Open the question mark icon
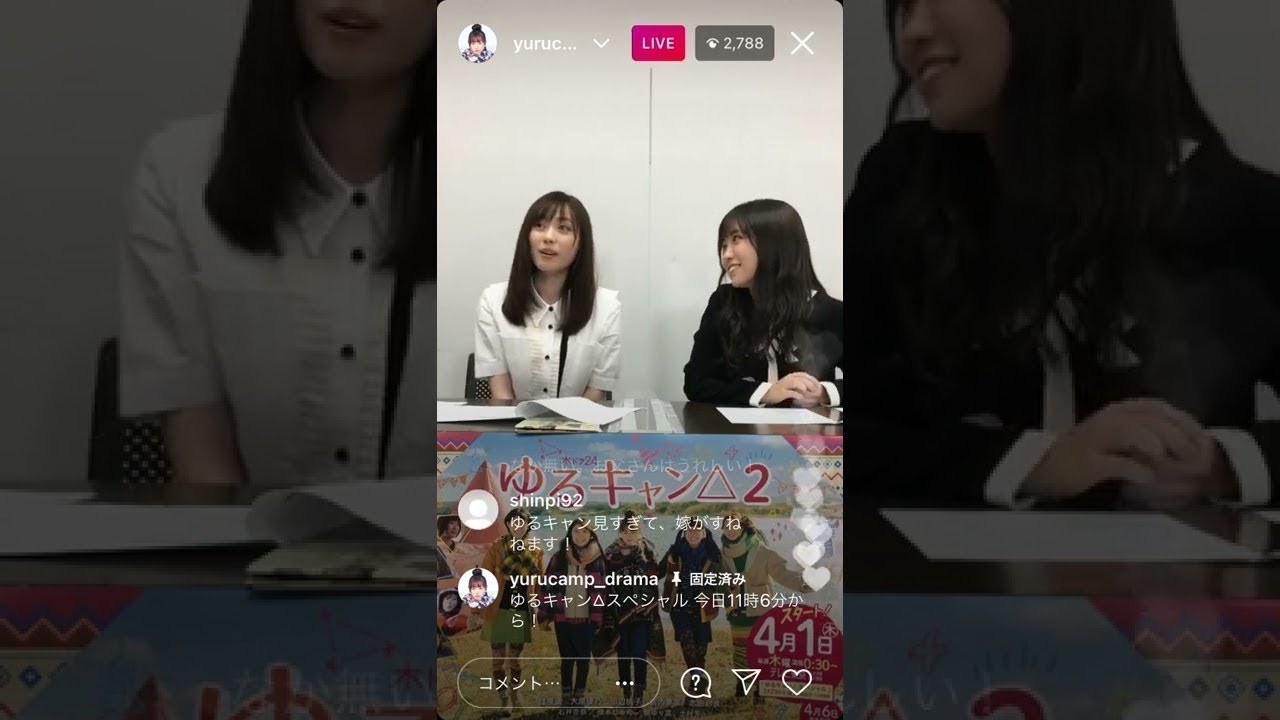Screen dimensions: 1280x720 click(x=695, y=683)
